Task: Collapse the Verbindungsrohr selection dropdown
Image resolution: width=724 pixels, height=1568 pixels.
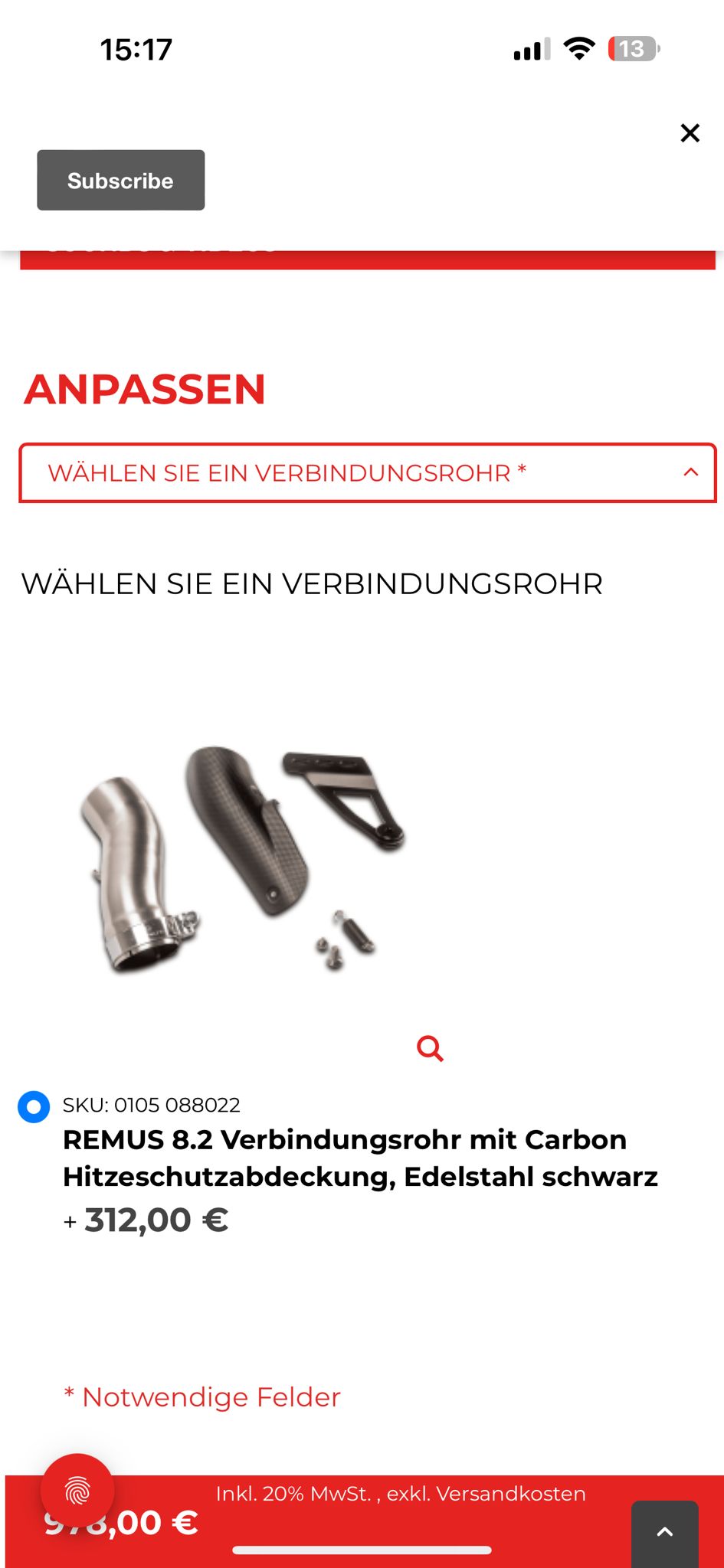Action: (x=690, y=472)
